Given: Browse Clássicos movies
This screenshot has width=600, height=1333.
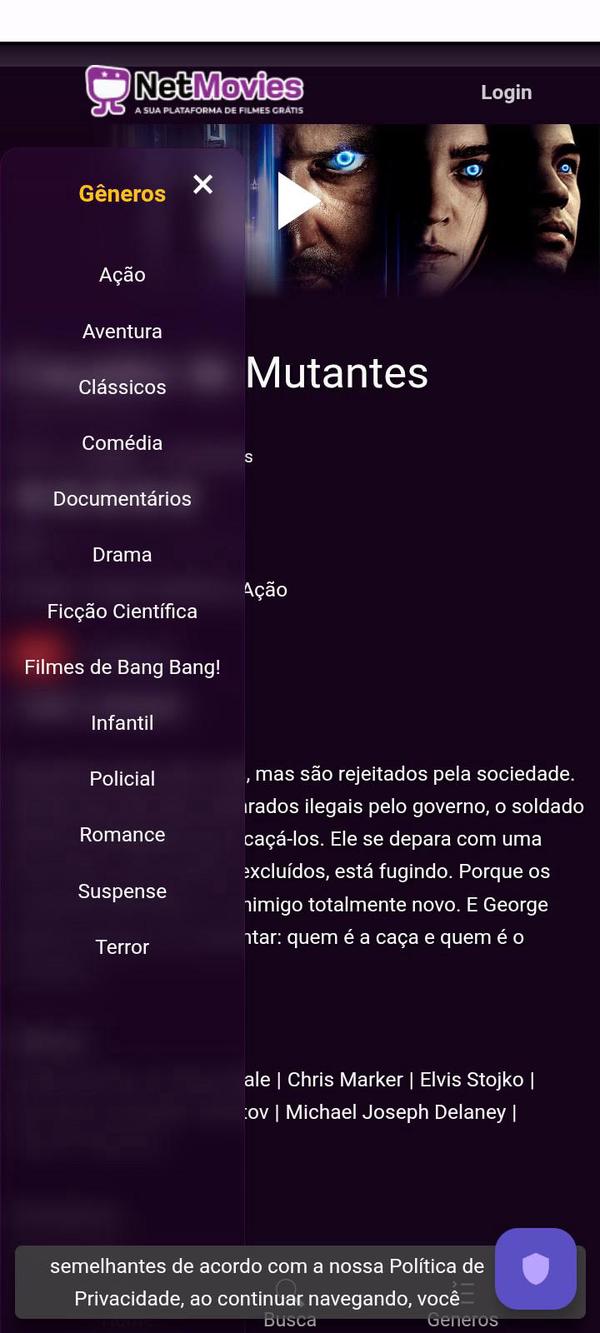Looking at the screenshot, I should click(x=122, y=387).
